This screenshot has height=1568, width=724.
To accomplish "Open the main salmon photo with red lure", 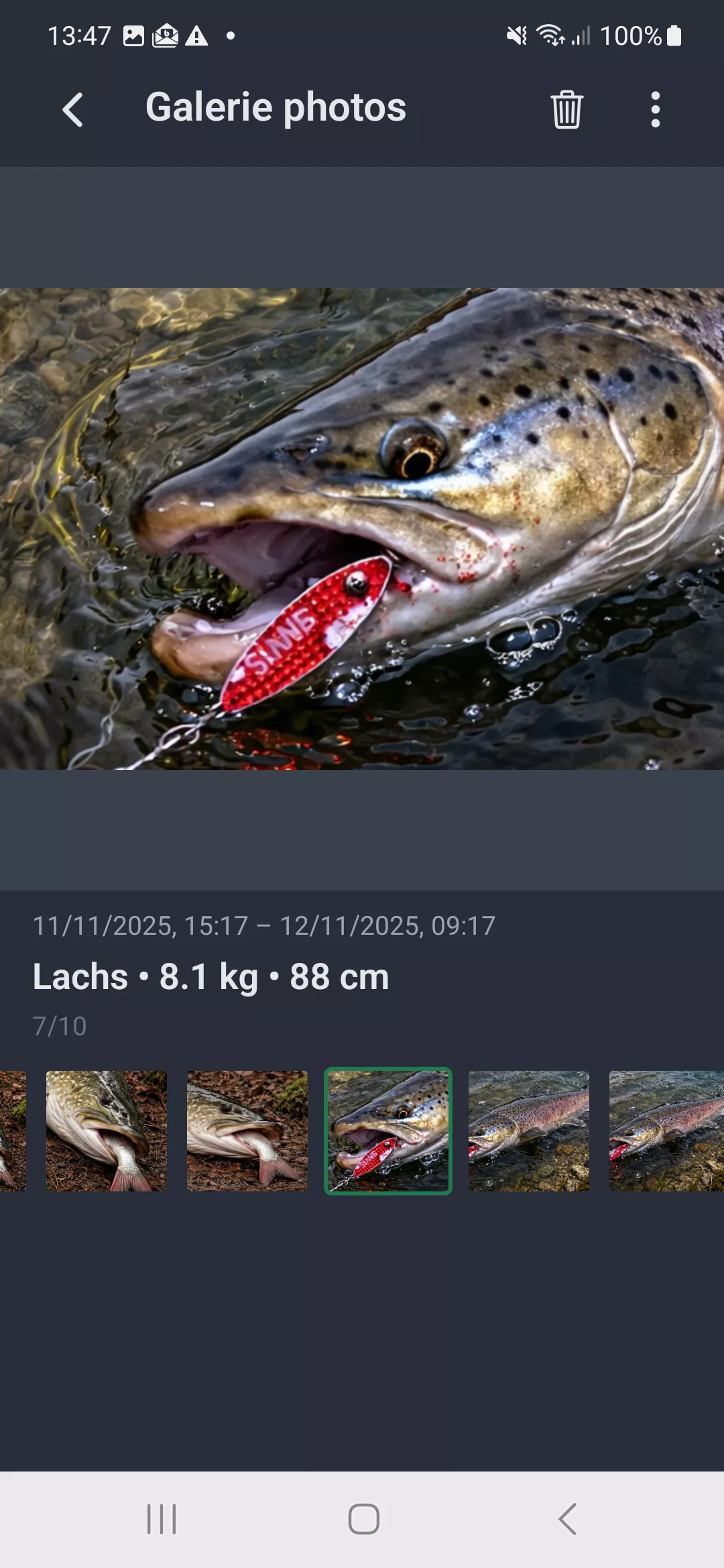I will (362, 529).
